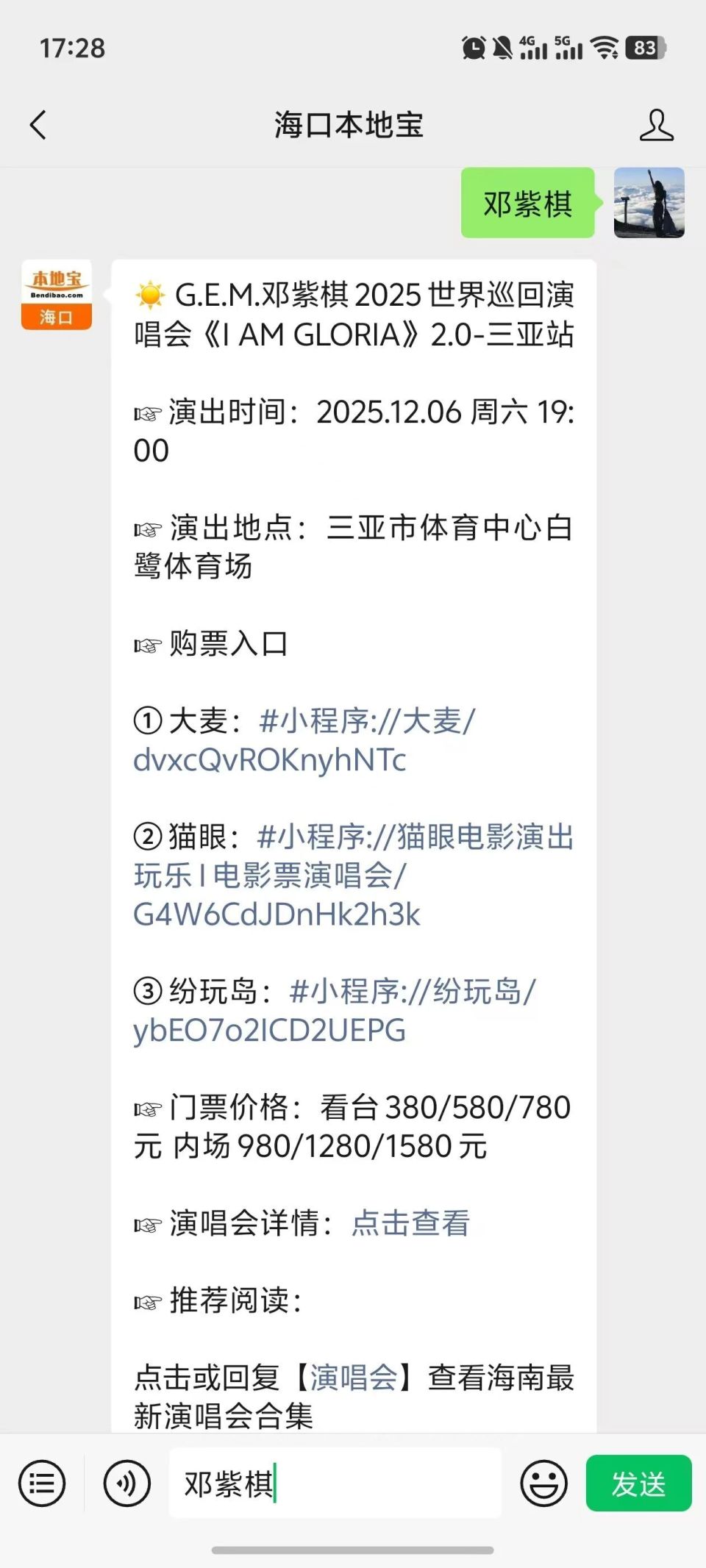
Task: Tap your own profile avatar photo
Action: click(x=650, y=204)
